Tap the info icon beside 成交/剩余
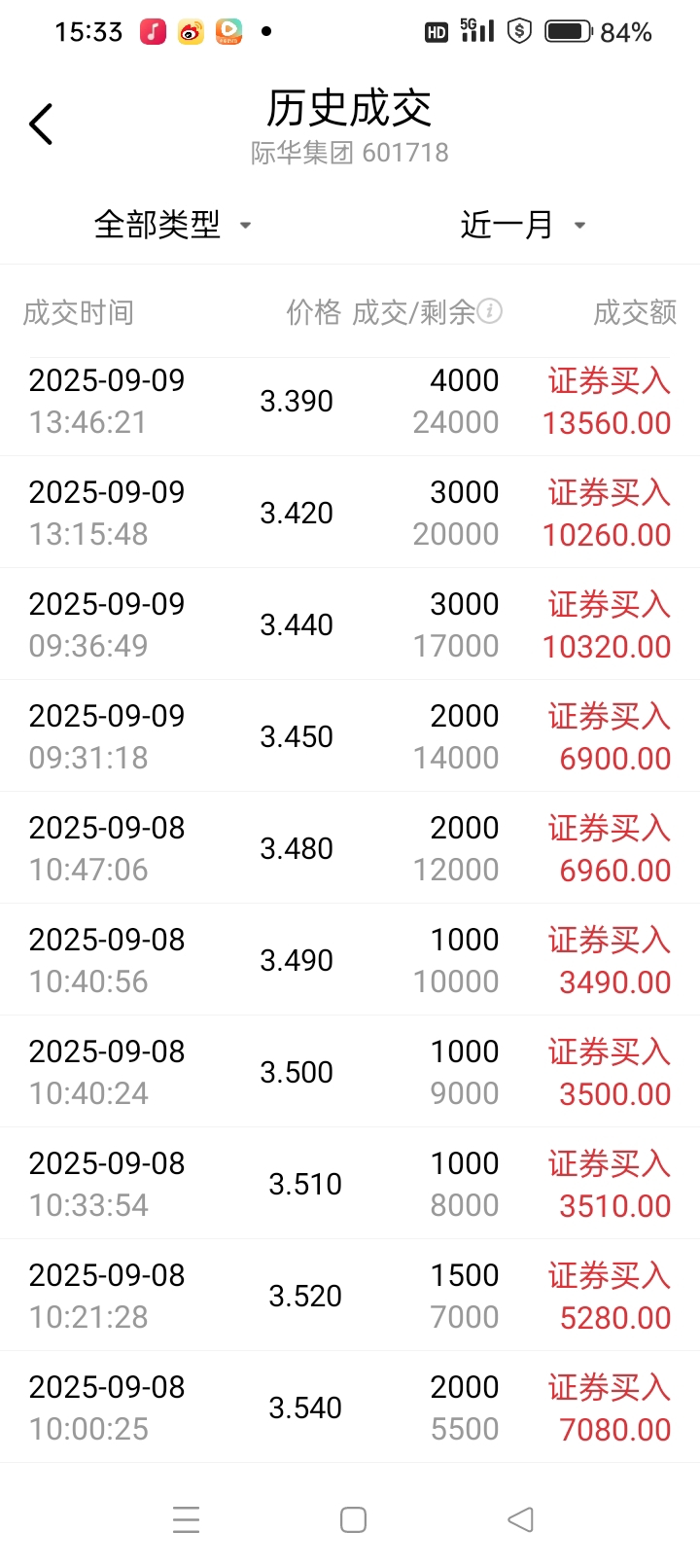This screenshot has width=700, height=1568. (490, 311)
